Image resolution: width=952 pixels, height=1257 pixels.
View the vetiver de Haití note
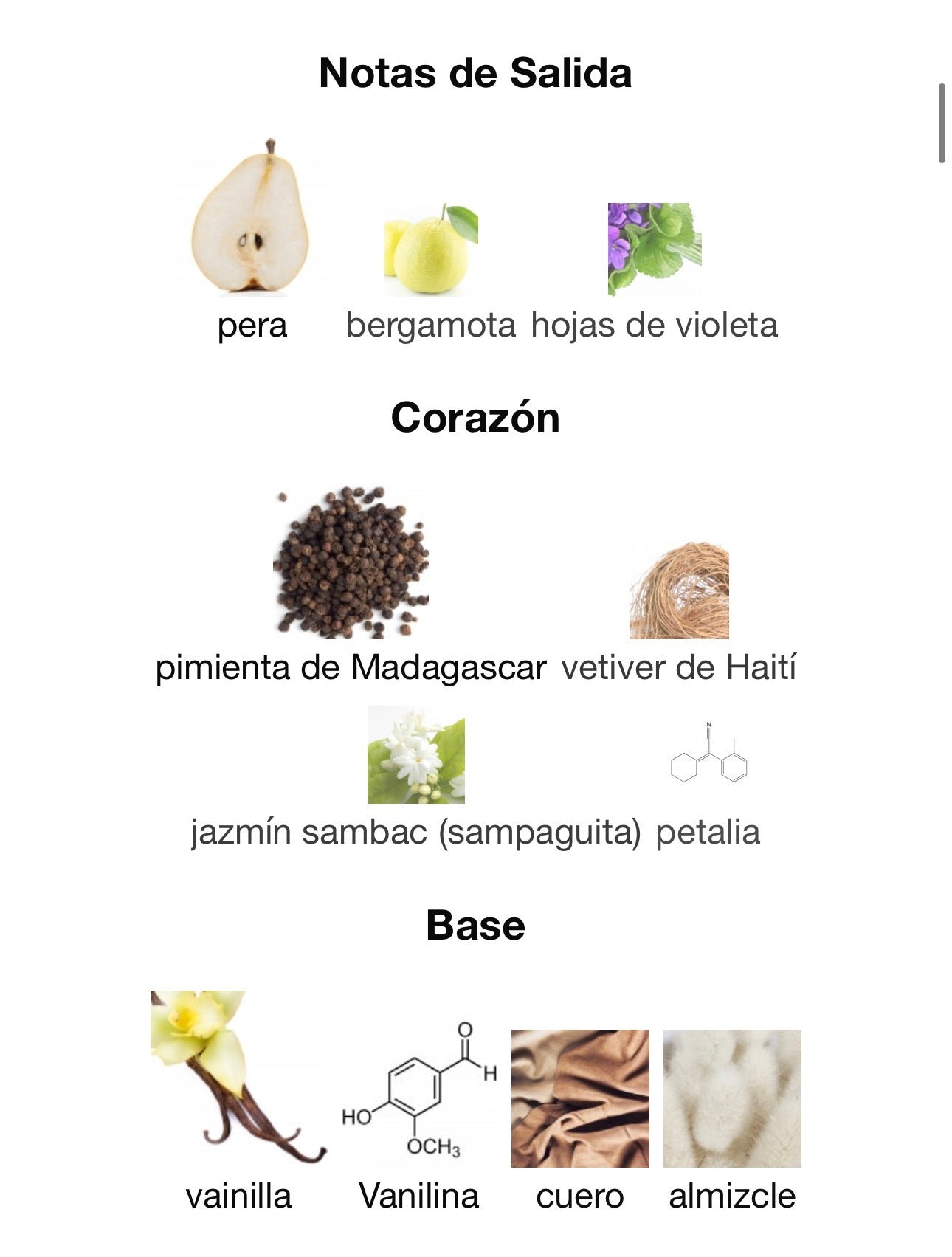click(x=679, y=592)
